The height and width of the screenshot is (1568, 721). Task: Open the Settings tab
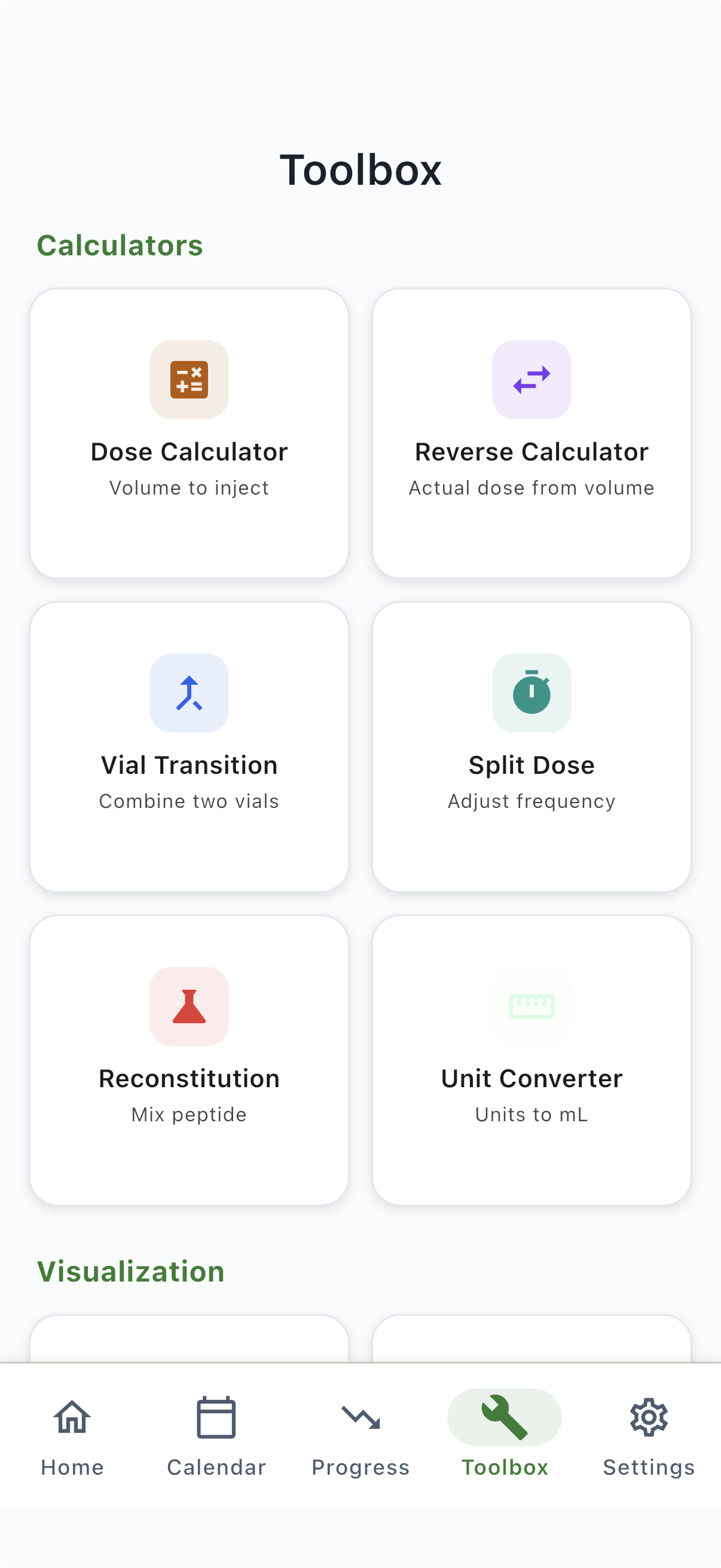coord(649,1435)
